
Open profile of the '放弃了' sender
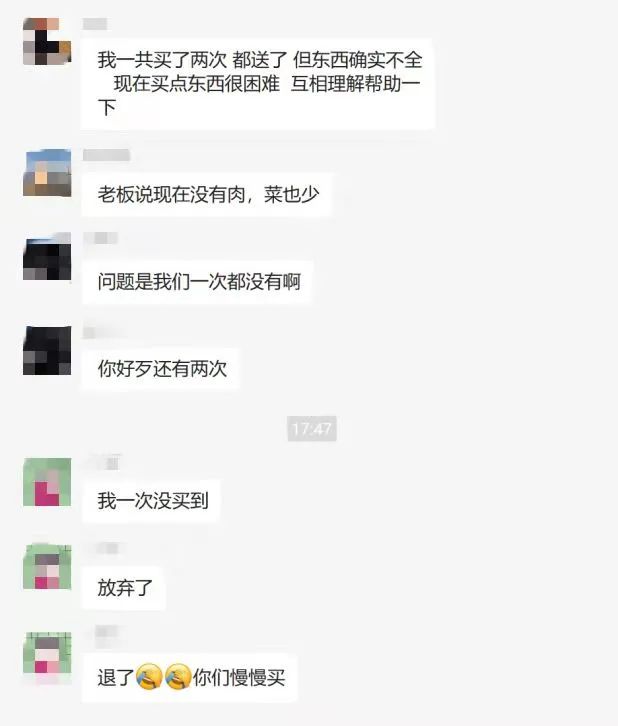46,567
